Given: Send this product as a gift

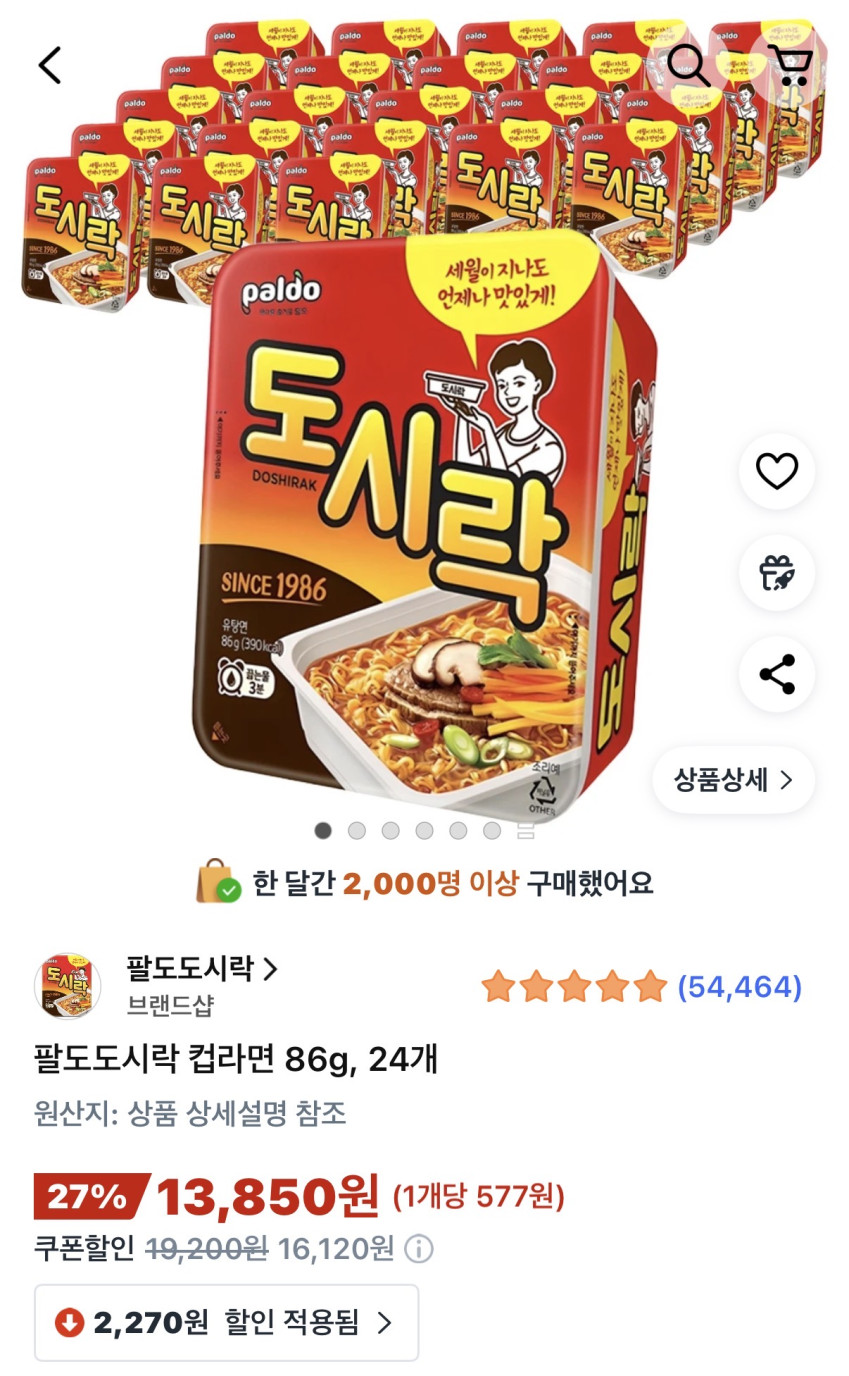Looking at the screenshot, I should (777, 573).
